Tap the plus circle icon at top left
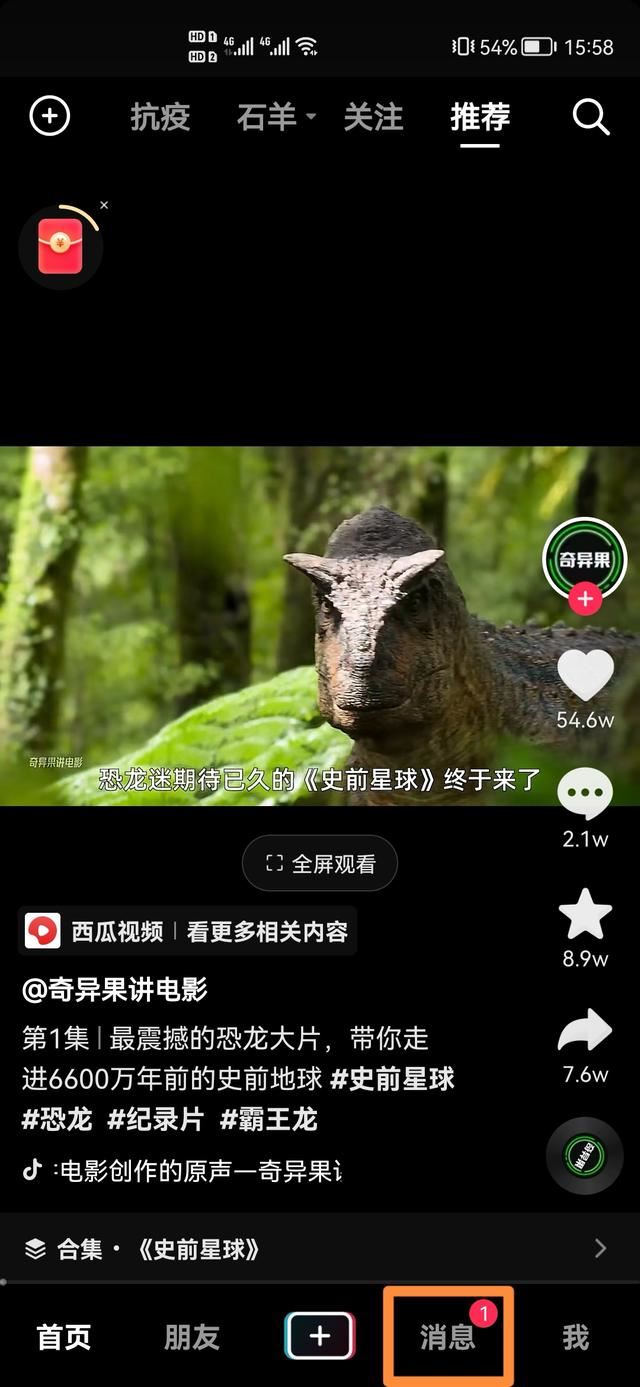 [x=50, y=117]
